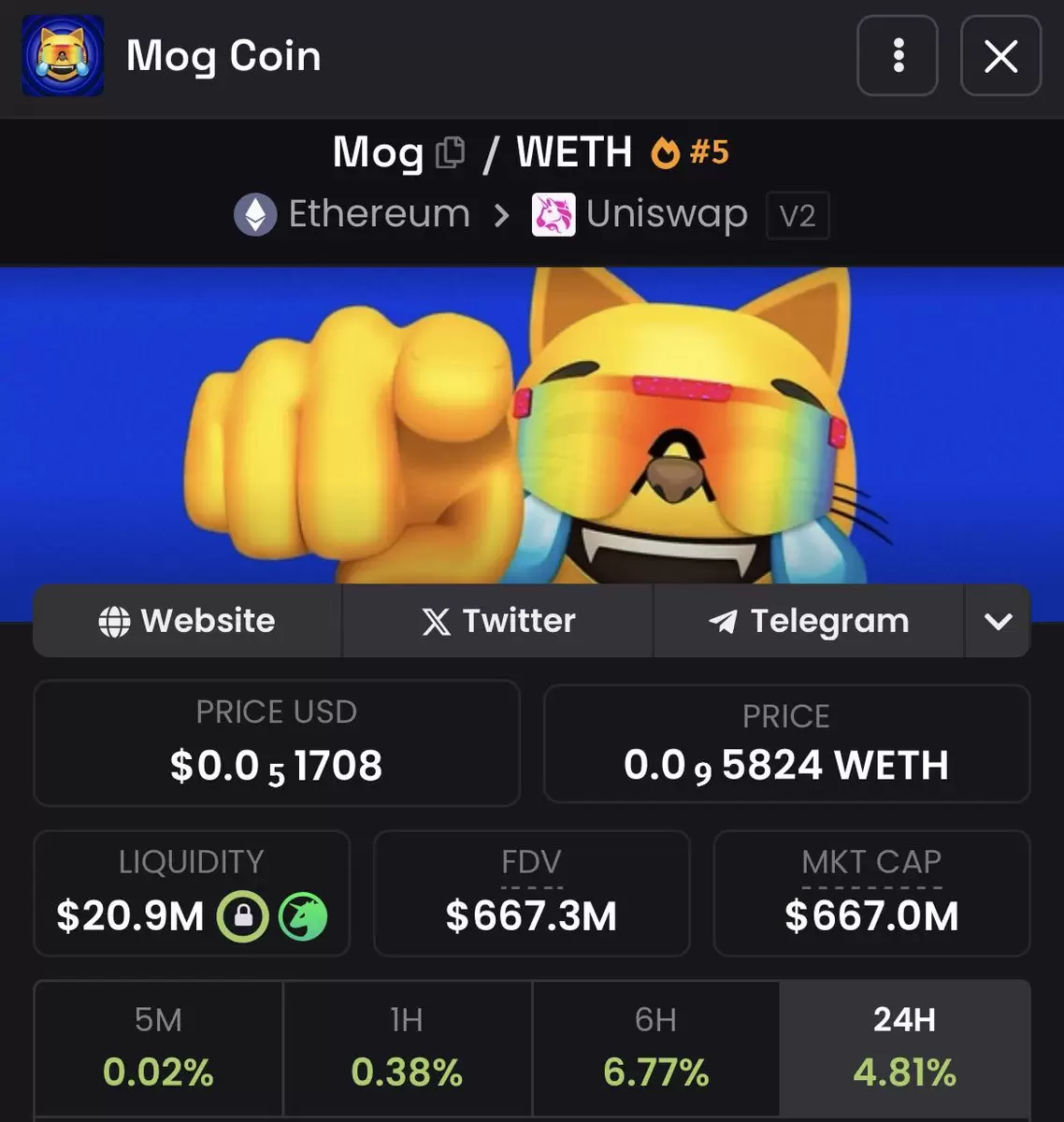View liquidity lock info icon
This screenshot has width=1064, height=1122.
243,916
